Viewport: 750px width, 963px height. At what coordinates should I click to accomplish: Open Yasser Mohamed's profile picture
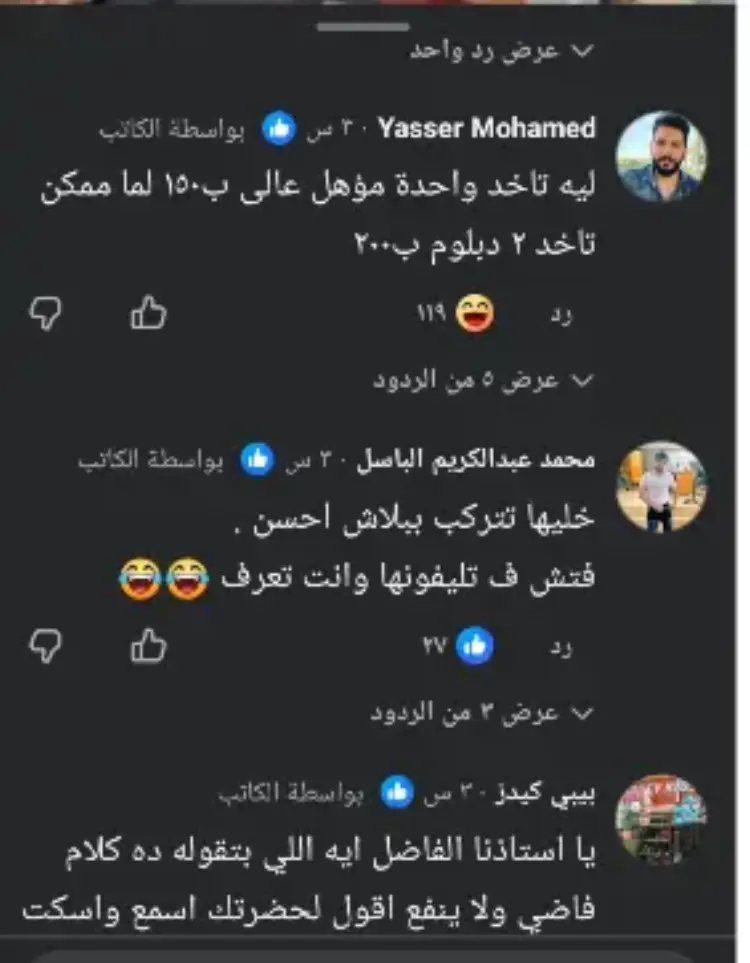click(x=661, y=157)
